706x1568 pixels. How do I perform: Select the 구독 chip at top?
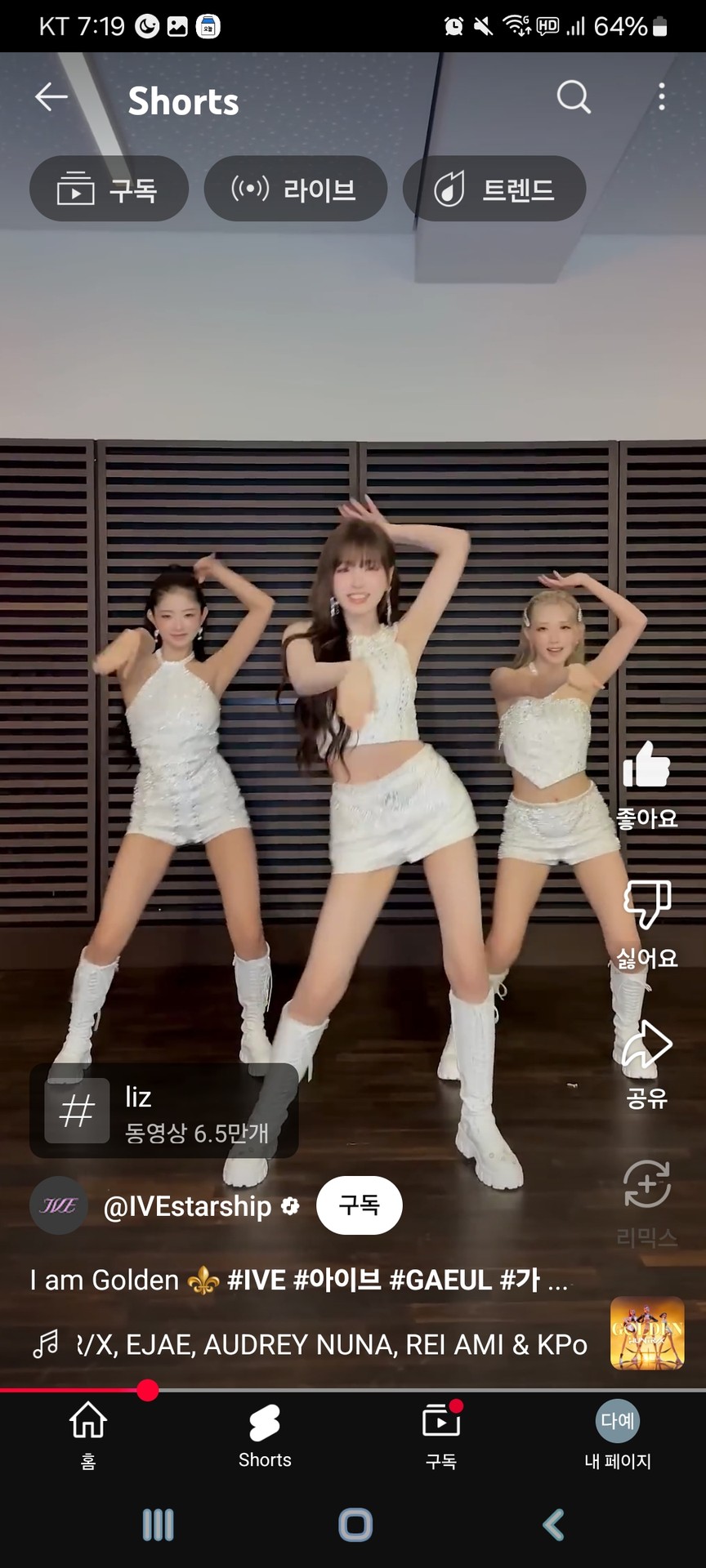109,189
